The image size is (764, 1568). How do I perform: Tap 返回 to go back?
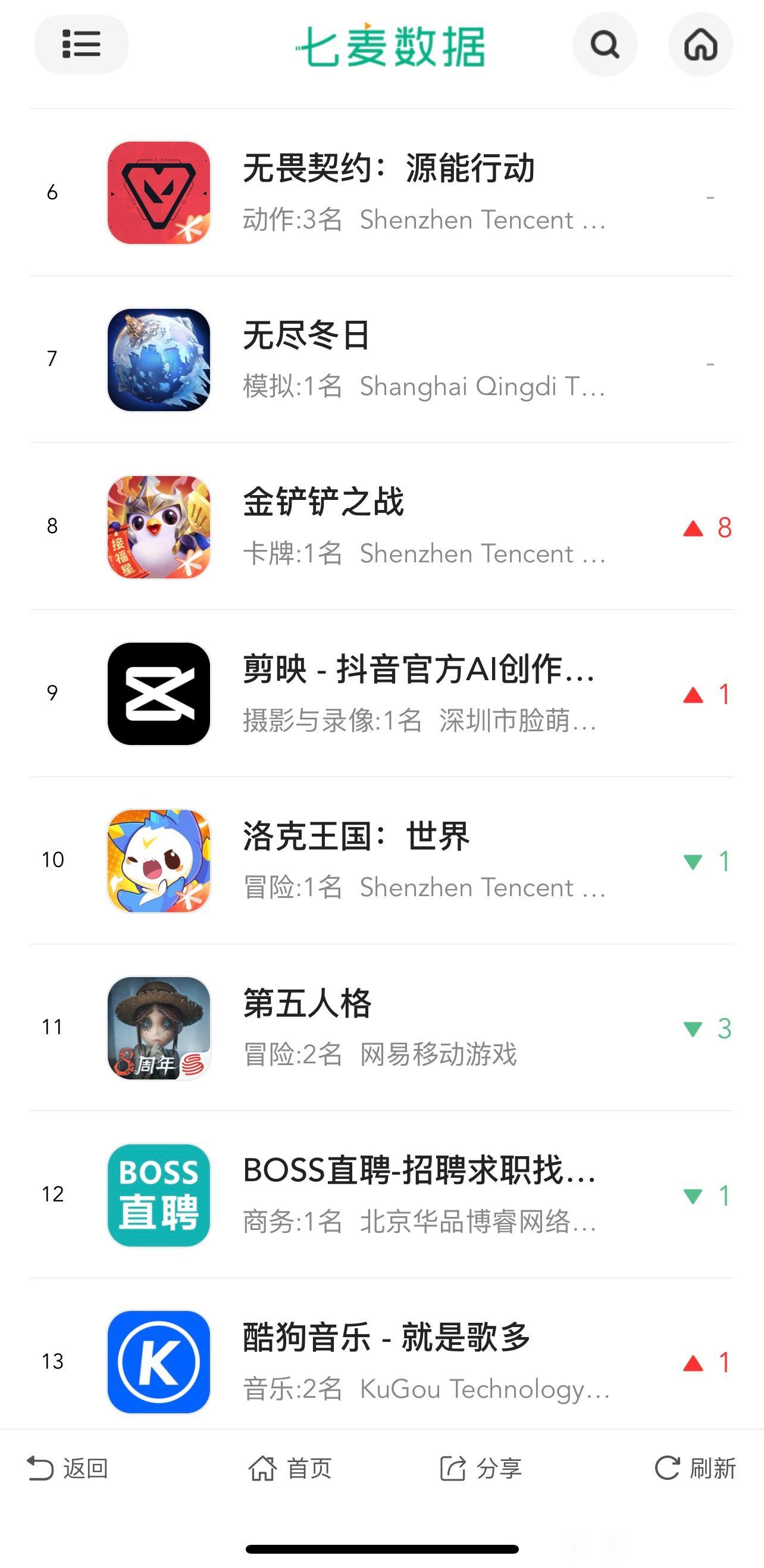point(68,1468)
